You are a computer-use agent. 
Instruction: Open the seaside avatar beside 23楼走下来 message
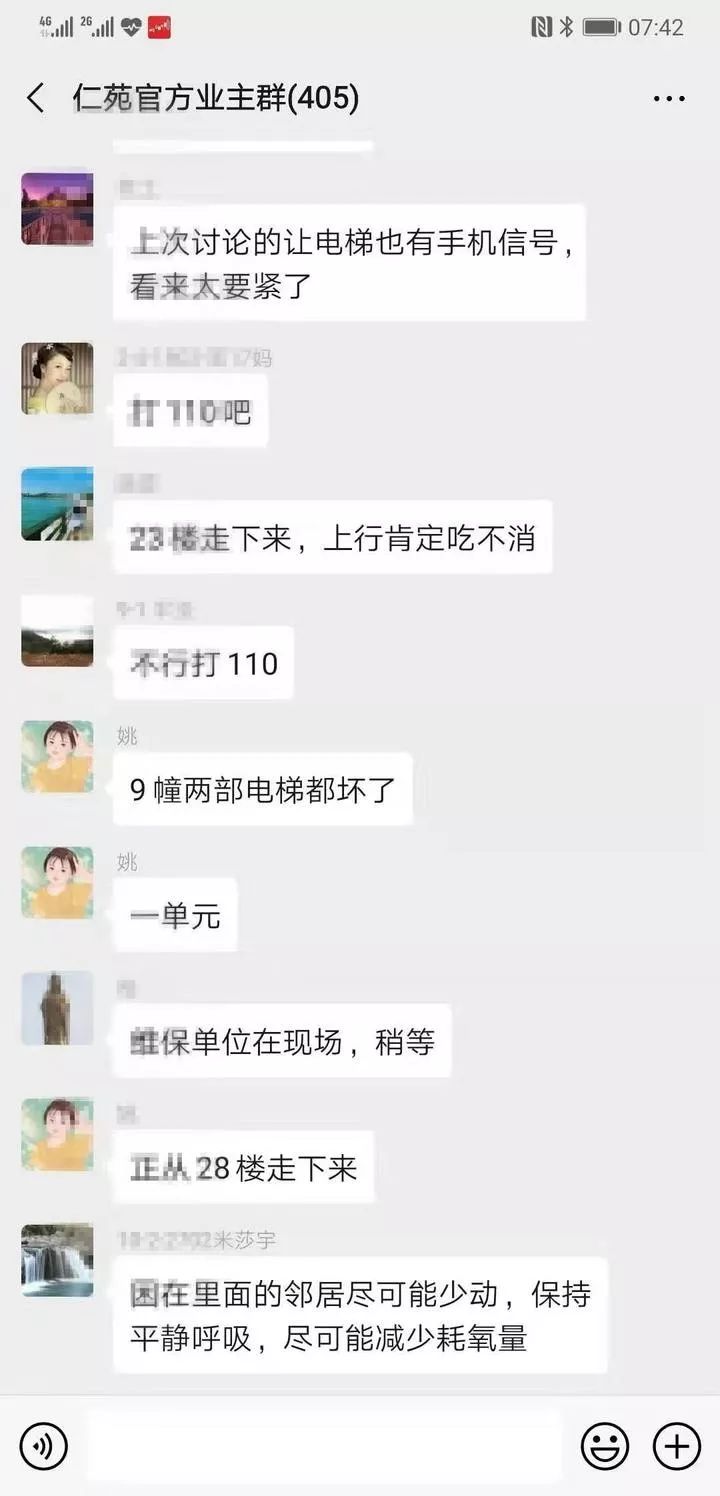click(x=57, y=505)
